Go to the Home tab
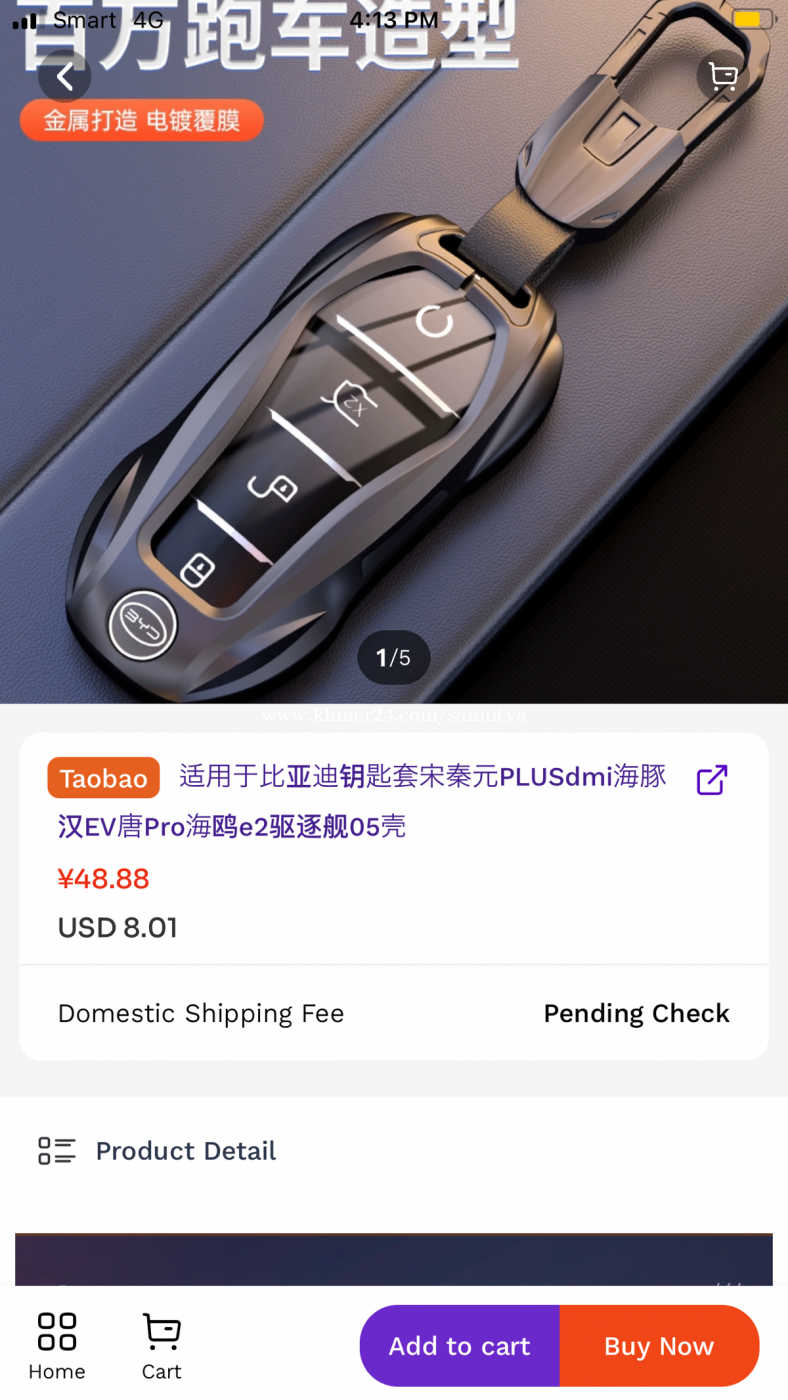The height and width of the screenshot is (1400, 788). pyautogui.click(x=57, y=1346)
